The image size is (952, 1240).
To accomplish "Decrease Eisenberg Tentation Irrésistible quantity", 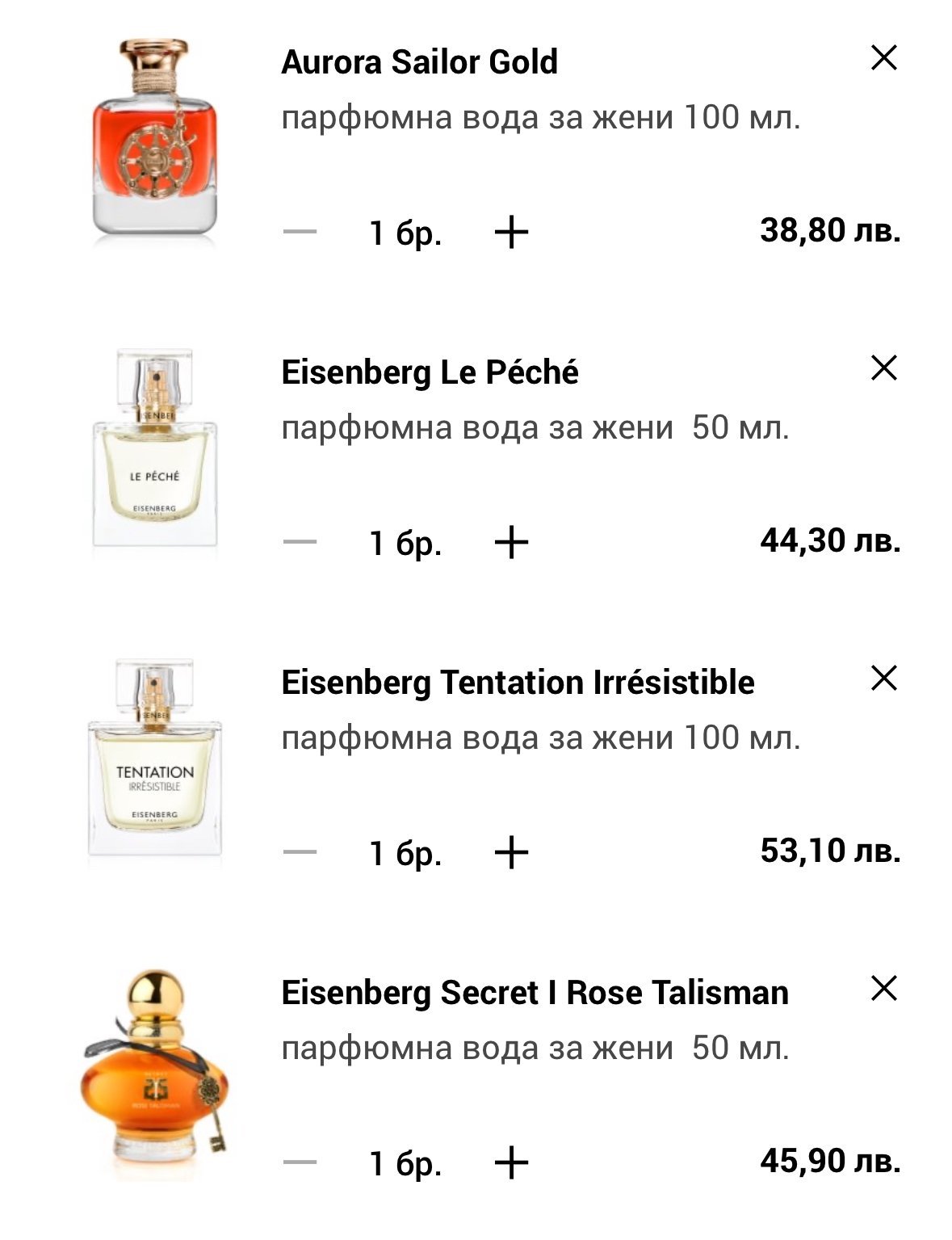I will coord(300,852).
